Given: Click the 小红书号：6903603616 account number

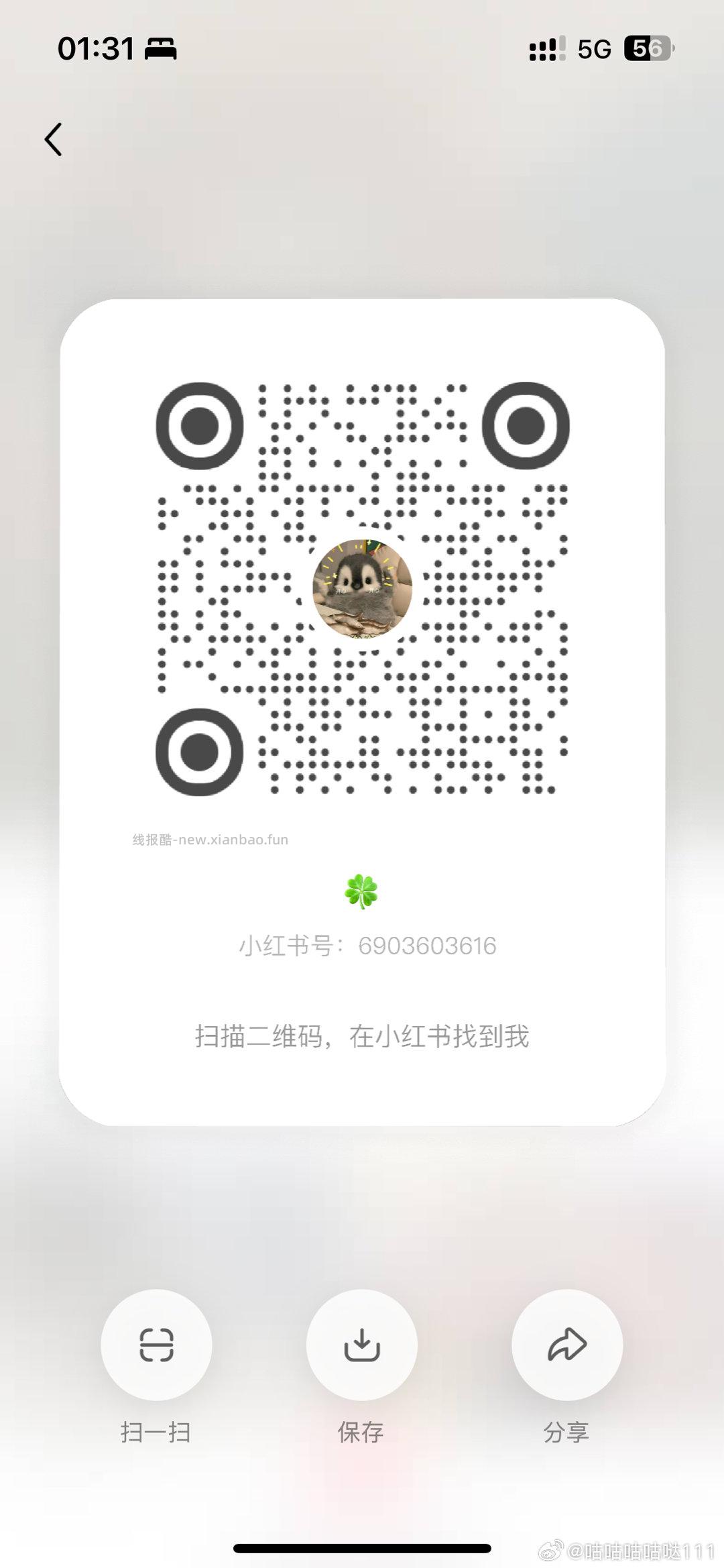Looking at the screenshot, I should point(369,945).
